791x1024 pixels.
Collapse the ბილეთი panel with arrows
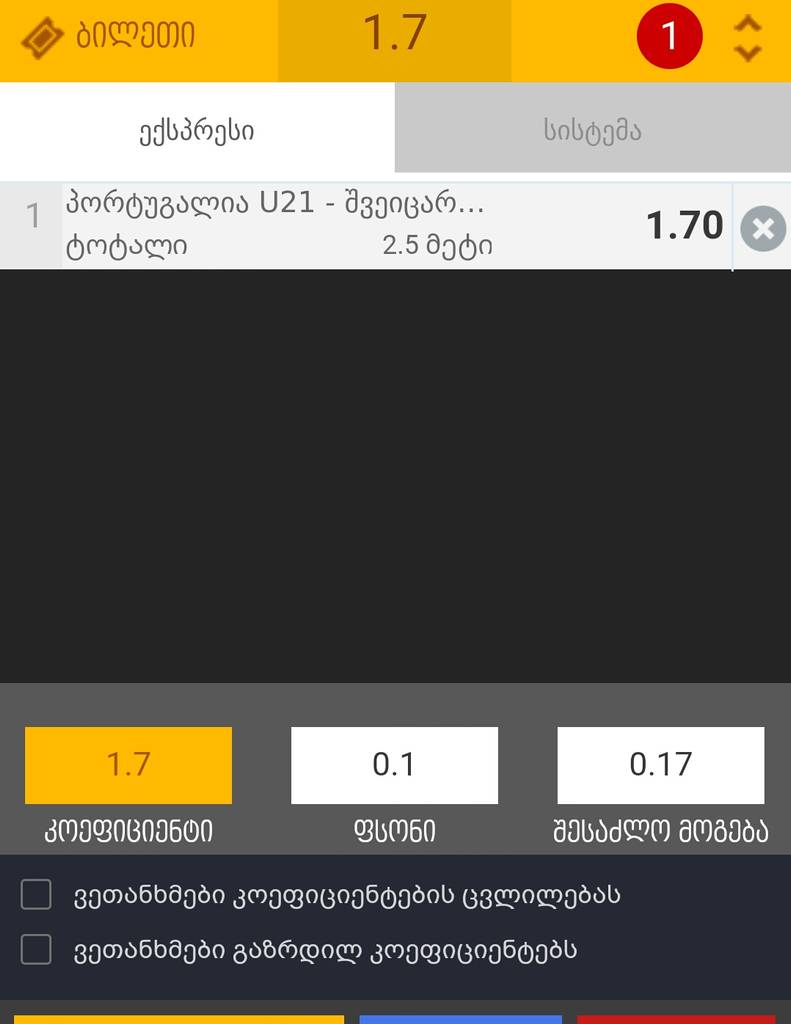747,40
